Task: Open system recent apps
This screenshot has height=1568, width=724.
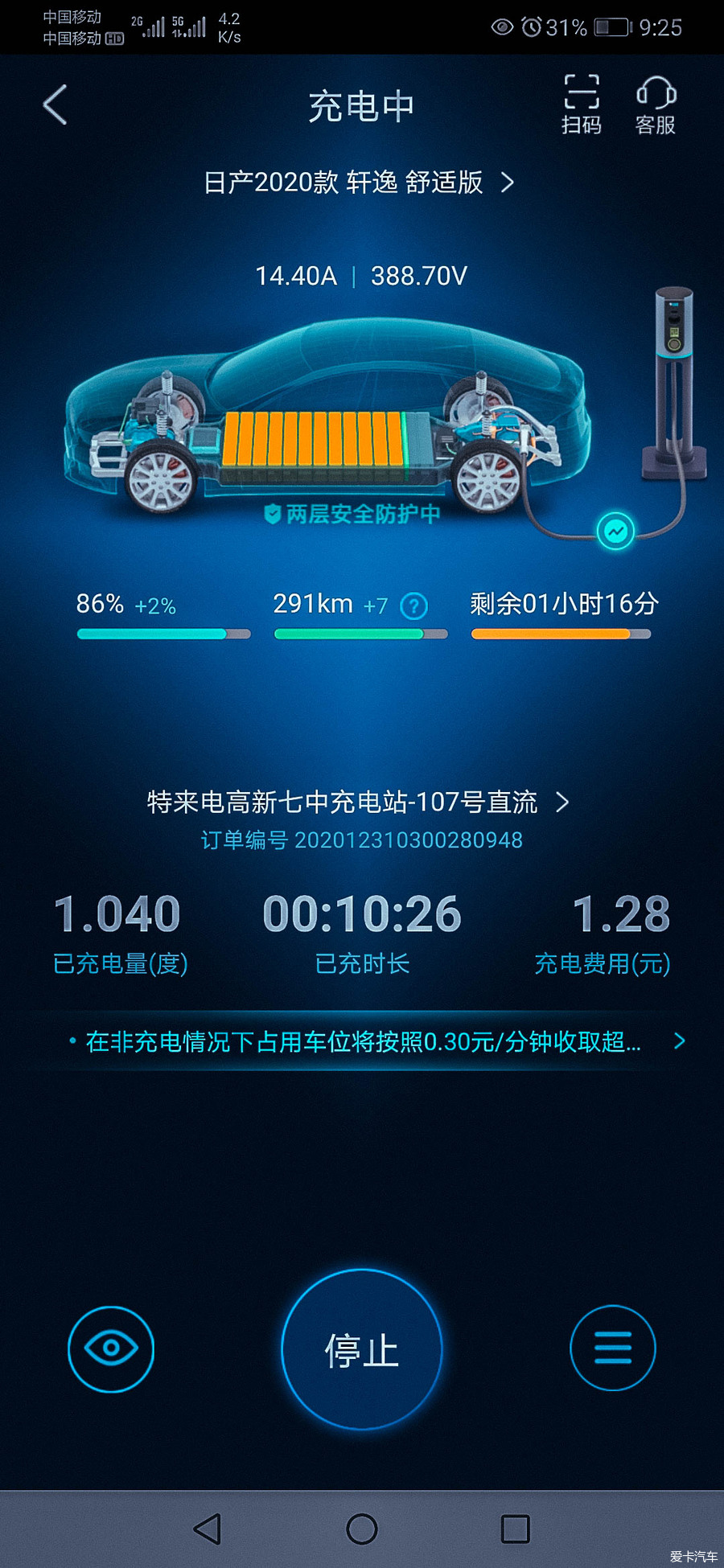Action: [515, 1529]
